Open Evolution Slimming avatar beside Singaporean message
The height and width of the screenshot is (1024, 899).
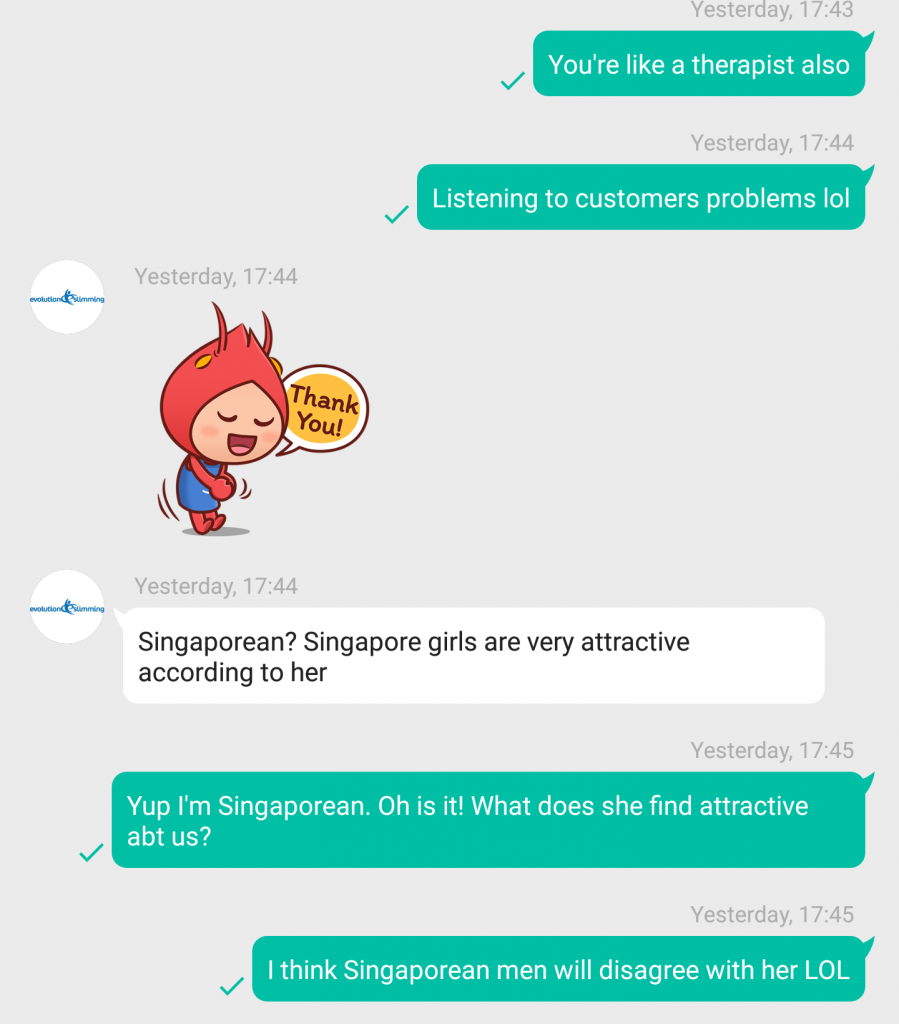click(67, 607)
